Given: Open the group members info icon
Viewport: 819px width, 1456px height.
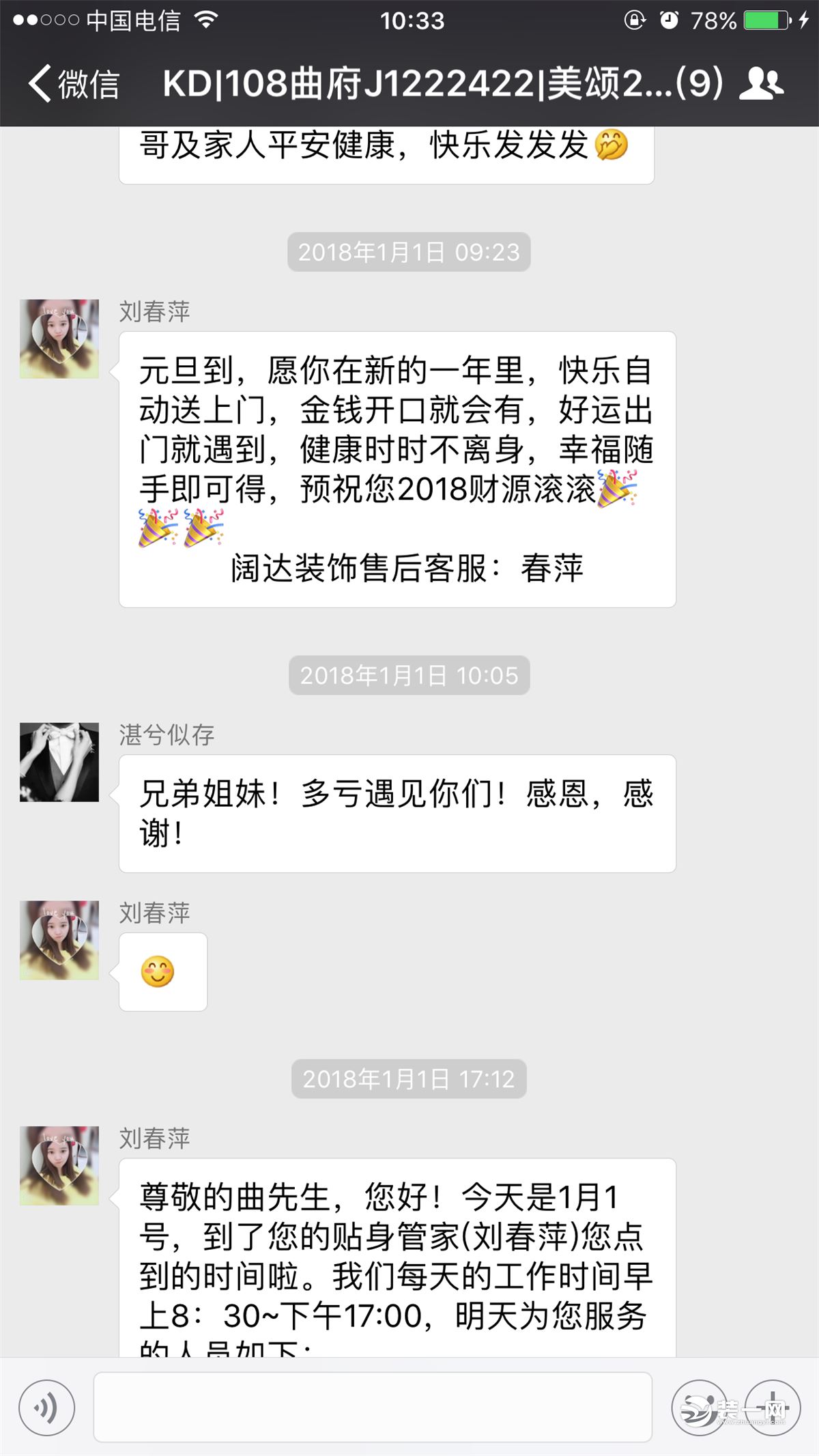Looking at the screenshot, I should coord(762,84).
